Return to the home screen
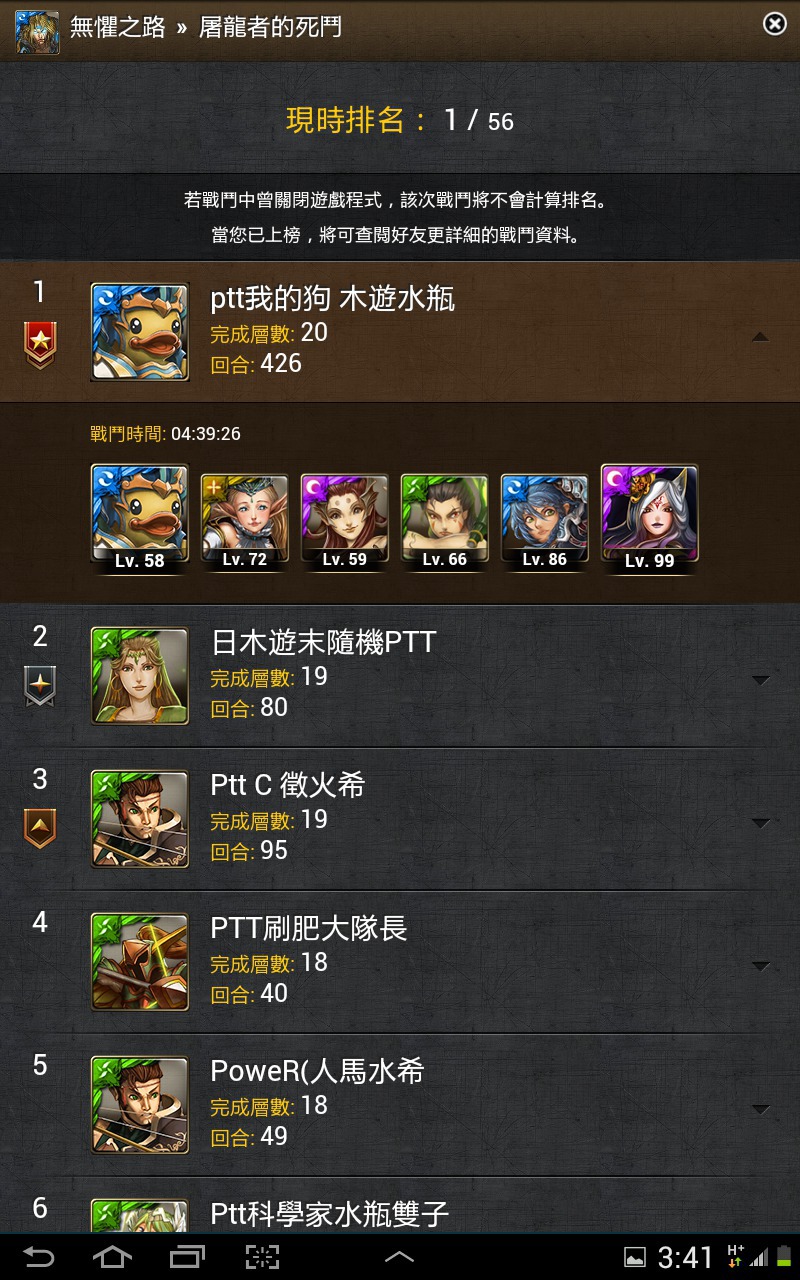The image size is (800, 1280). (112, 1257)
